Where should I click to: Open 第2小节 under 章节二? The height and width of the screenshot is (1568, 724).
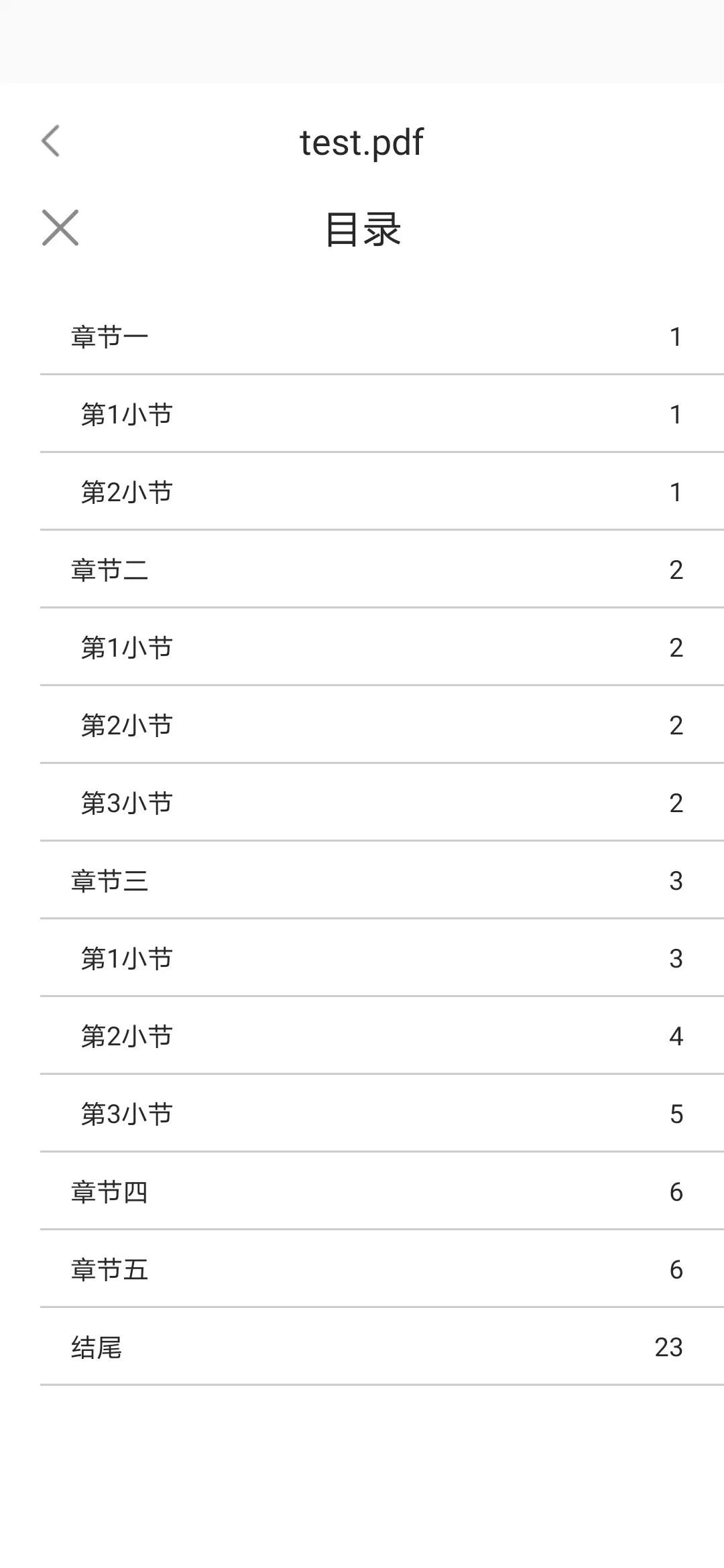click(382, 725)
